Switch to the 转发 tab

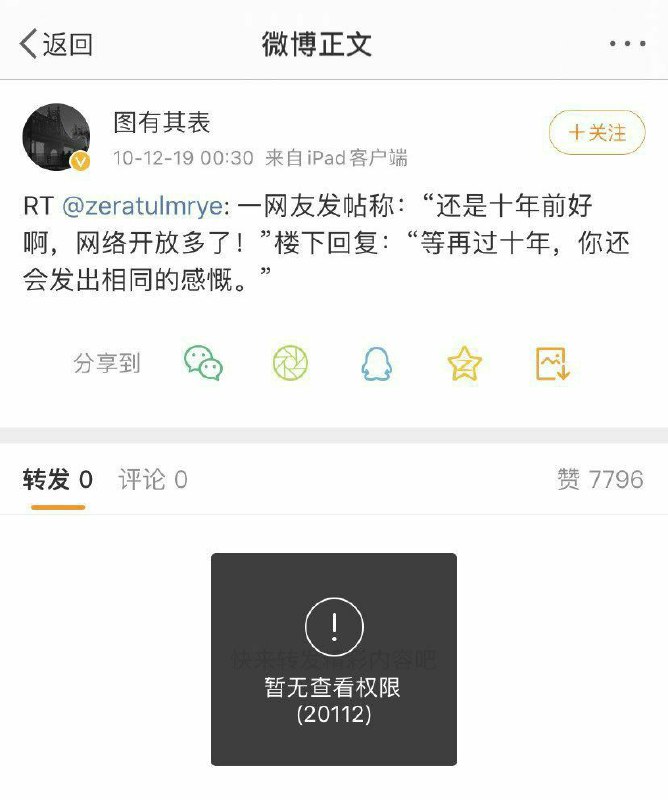pyautogui.click(x=57, y=480)
